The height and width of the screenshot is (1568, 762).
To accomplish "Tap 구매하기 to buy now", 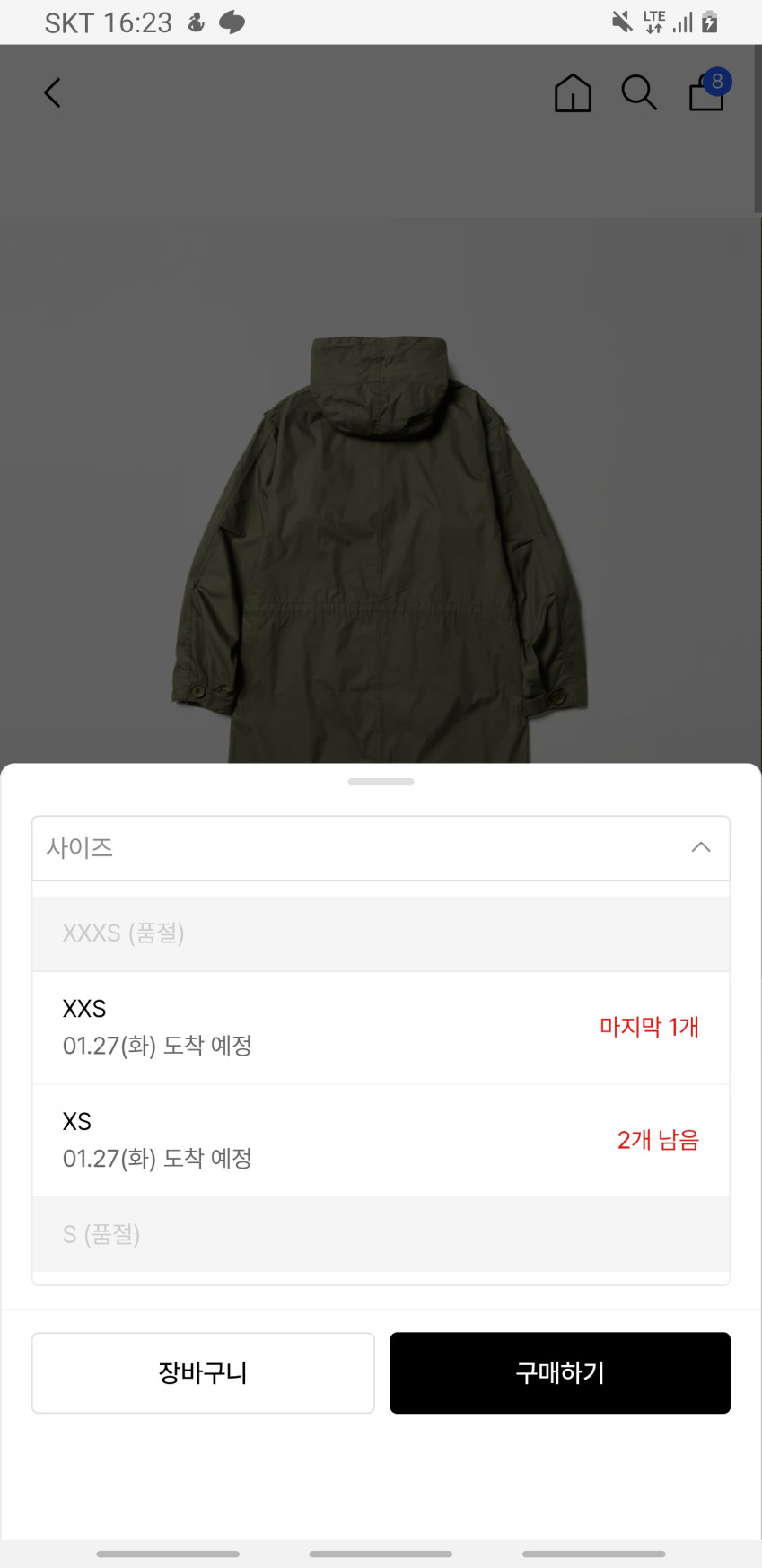I will (x=560, y=1372).
